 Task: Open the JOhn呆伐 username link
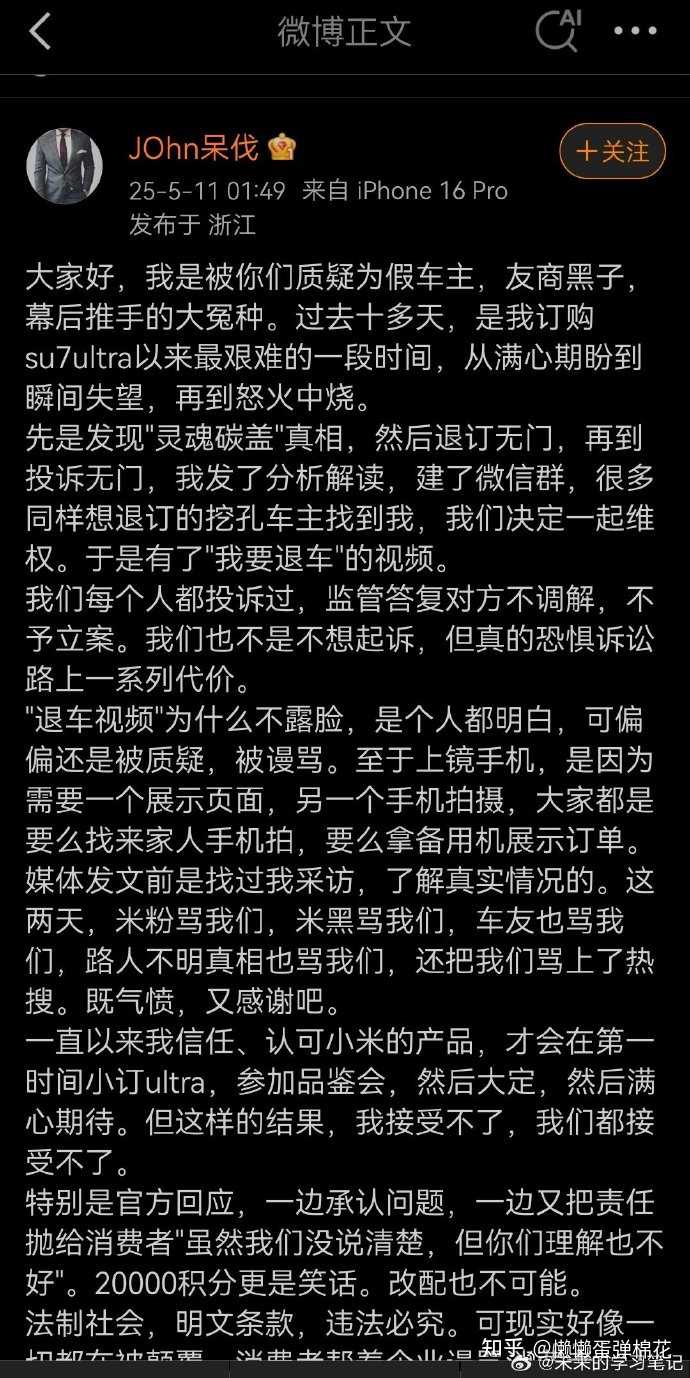pyautogui.click(x=193, y=149)
